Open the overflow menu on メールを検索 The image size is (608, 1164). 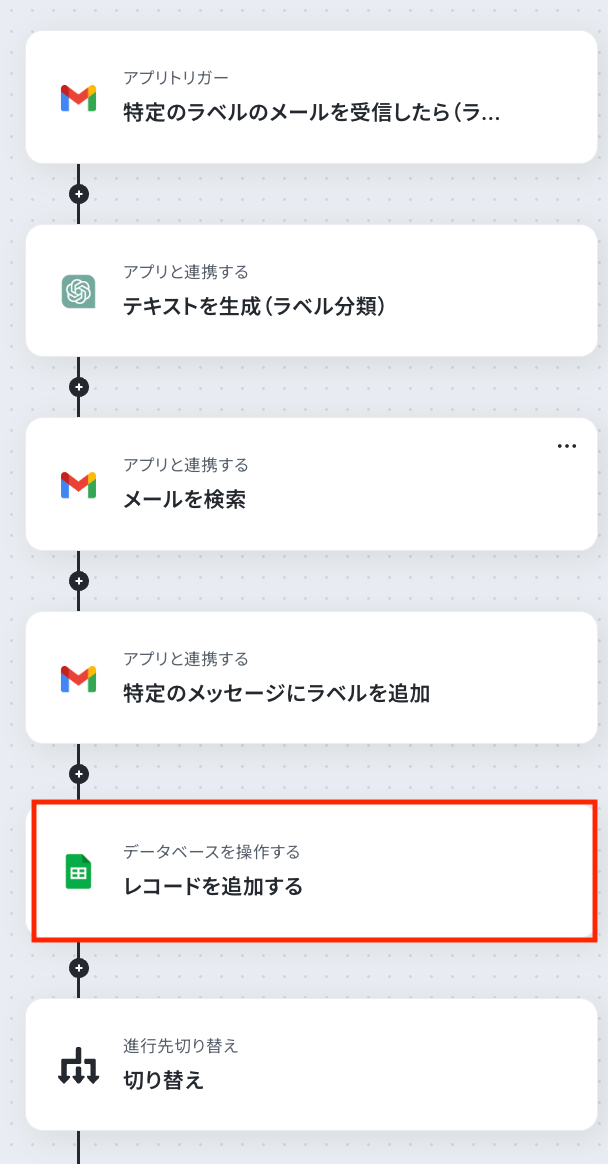click(567, 446)
